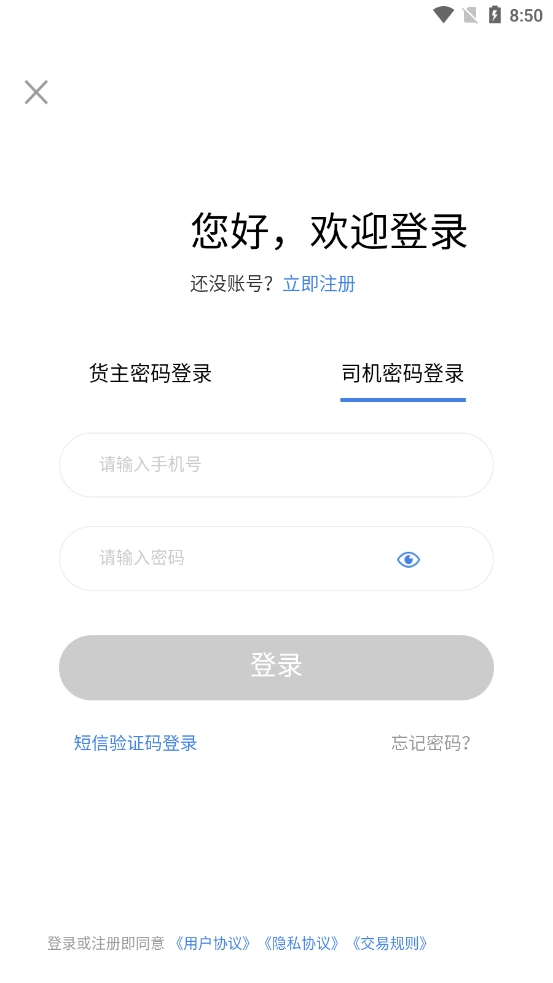Toggle password visibility with the eye icon
553x983 pixels.
pyautogui.click(x=408, y=559)
